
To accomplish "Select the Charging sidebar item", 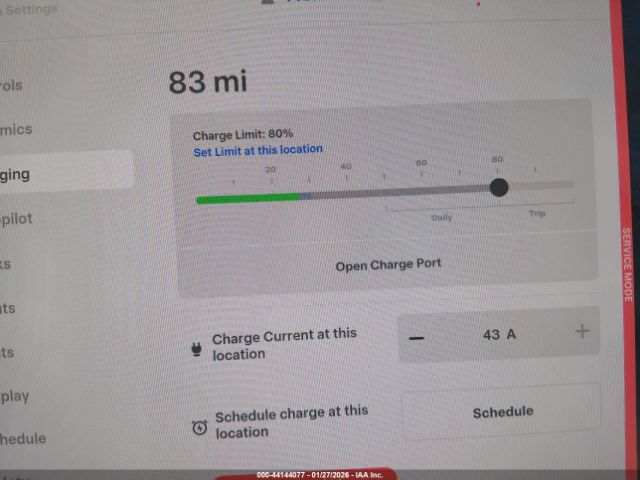I will click(40, 172).
